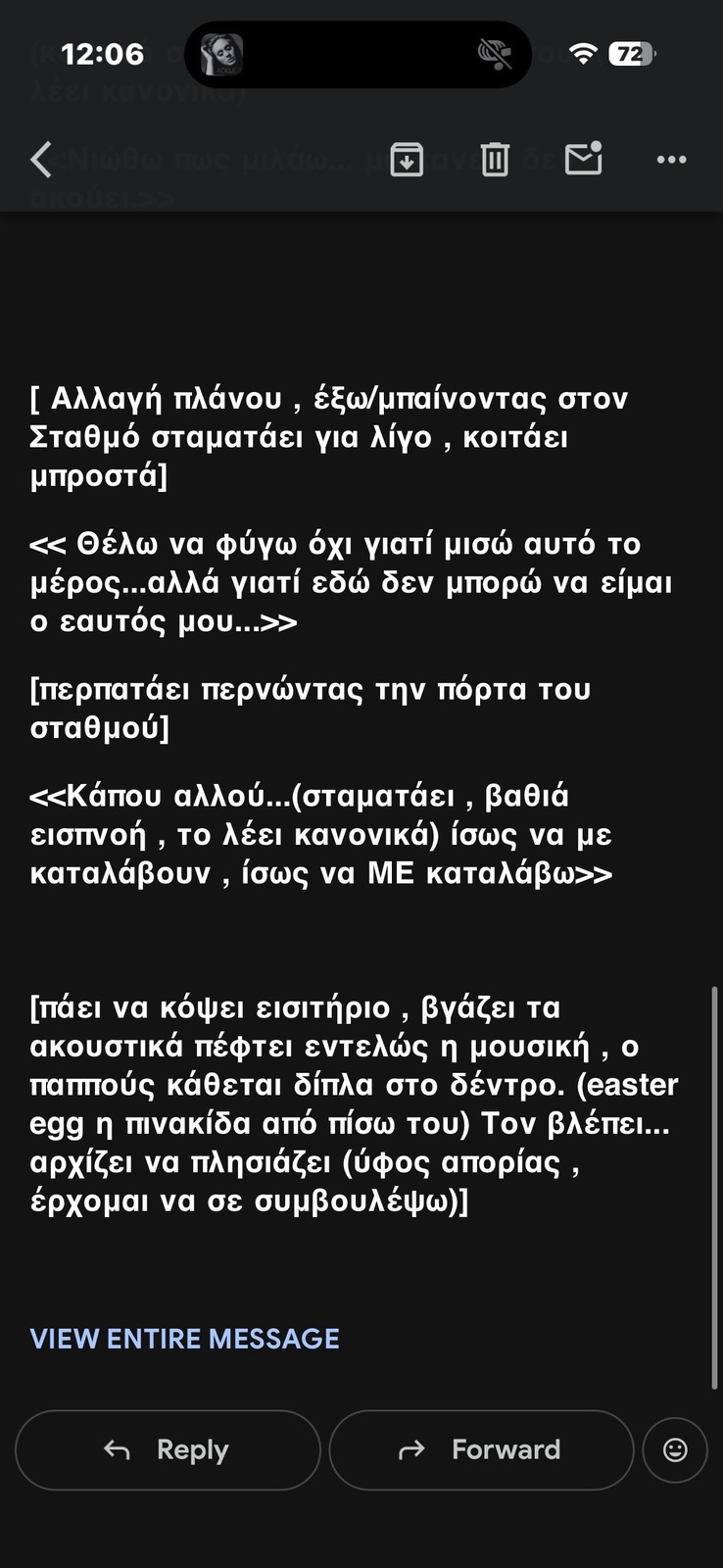The width and height of the screenshot is (723, 1568).
Task: Open the now playing music activity
Action: coord(221,54)
